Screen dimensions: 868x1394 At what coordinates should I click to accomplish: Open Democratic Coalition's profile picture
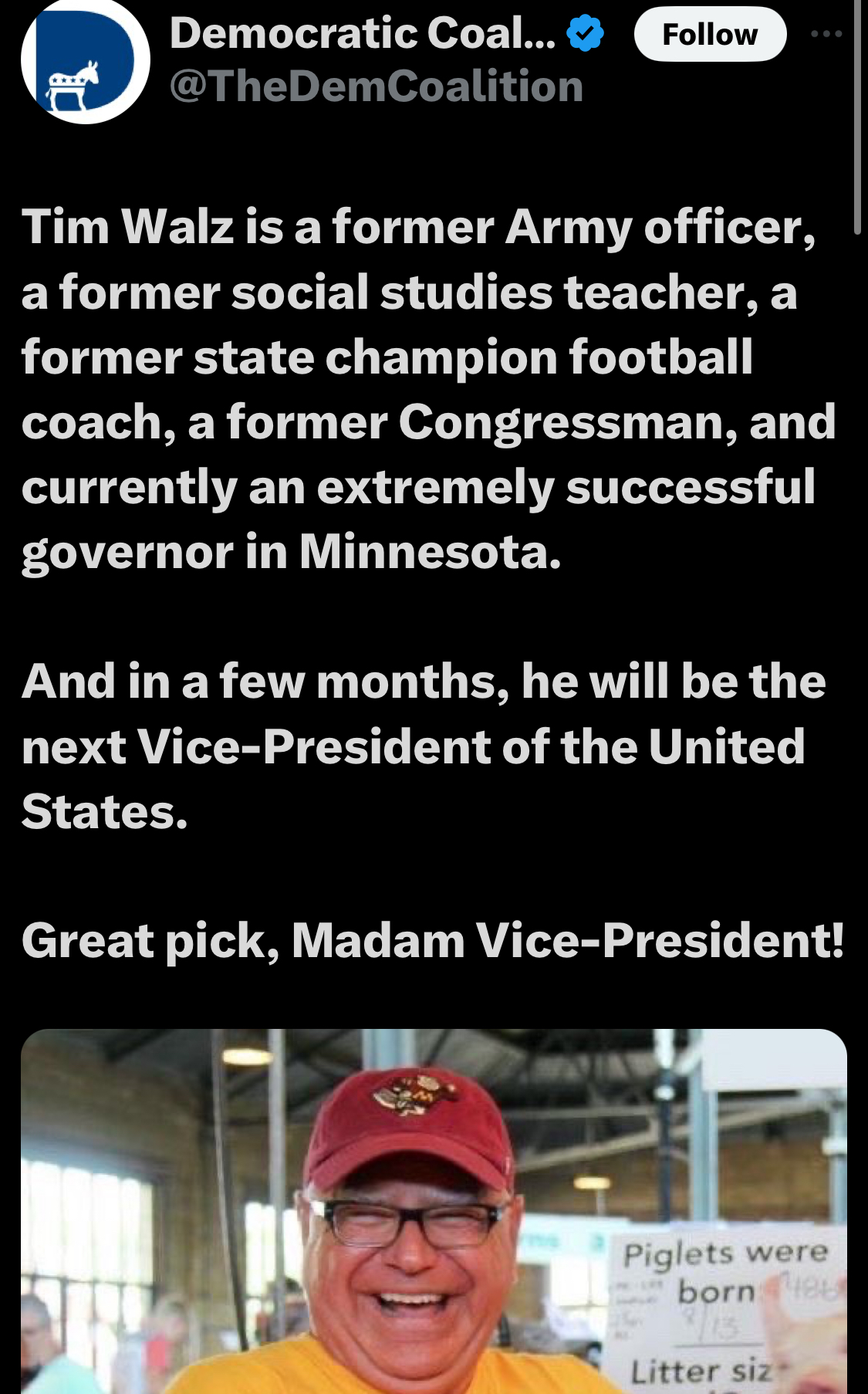click(x=85, y=60)
